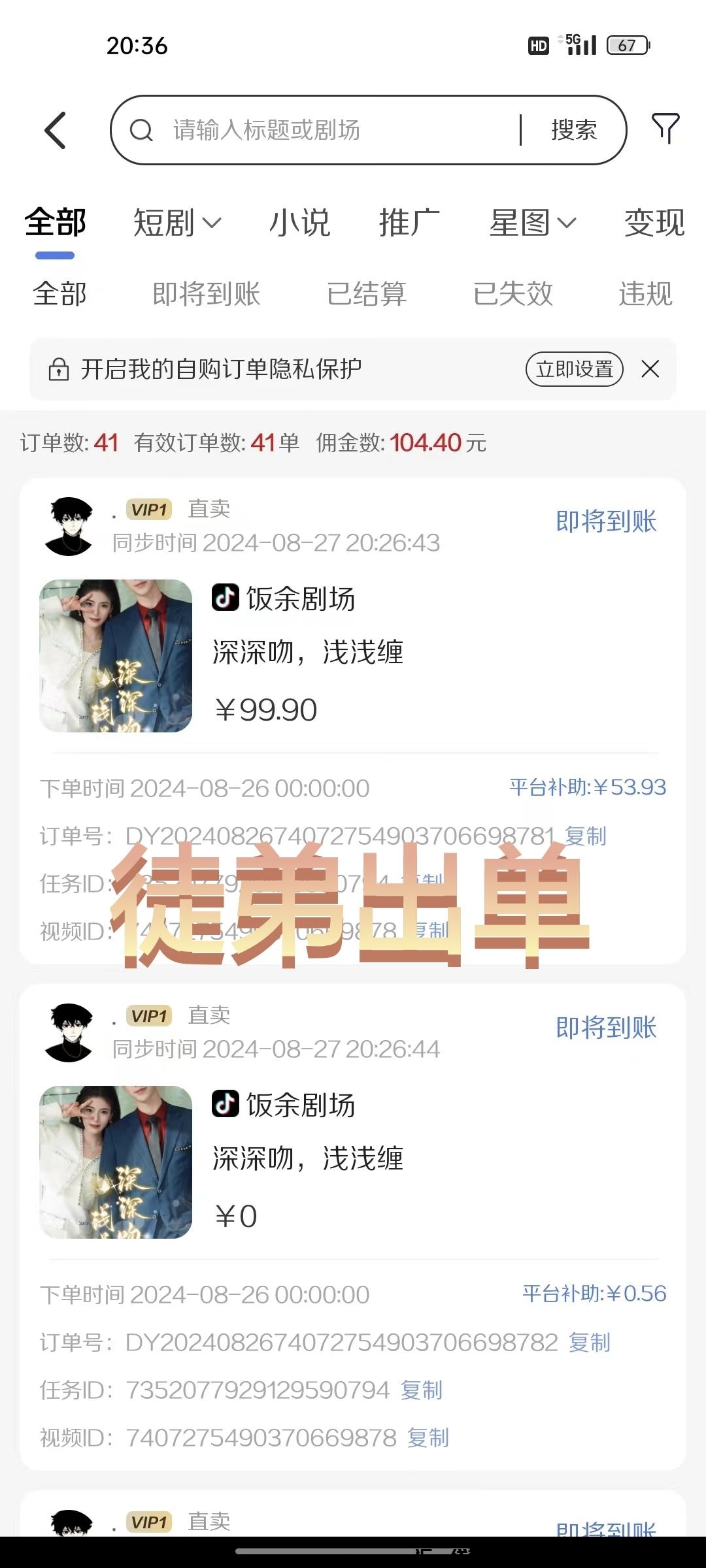Copy video ID 7407275490370669878
Viewport: 706px width, 1568px height.
[x=428, y=1438]
